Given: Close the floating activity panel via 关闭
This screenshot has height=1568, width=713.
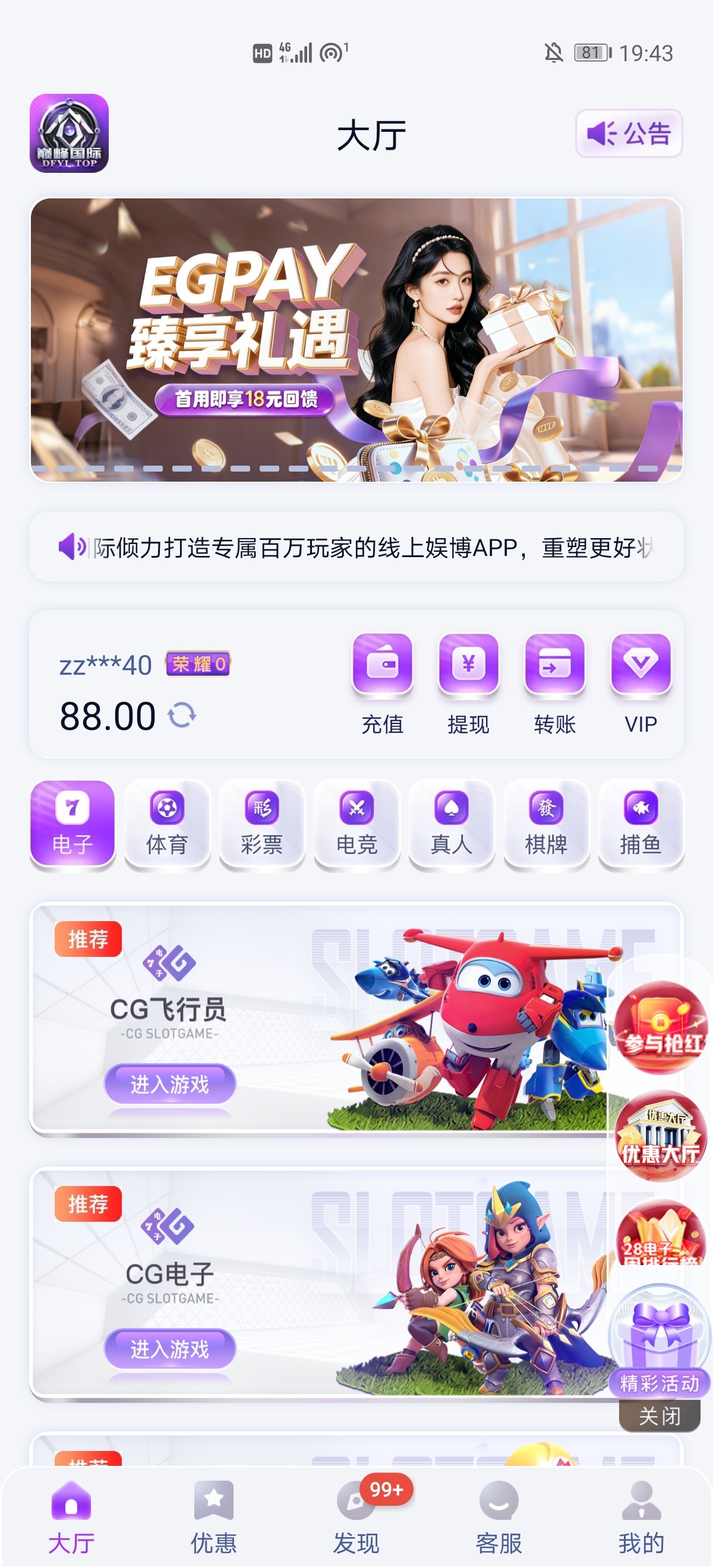Looking at the screenshot, I should 660,1416.
